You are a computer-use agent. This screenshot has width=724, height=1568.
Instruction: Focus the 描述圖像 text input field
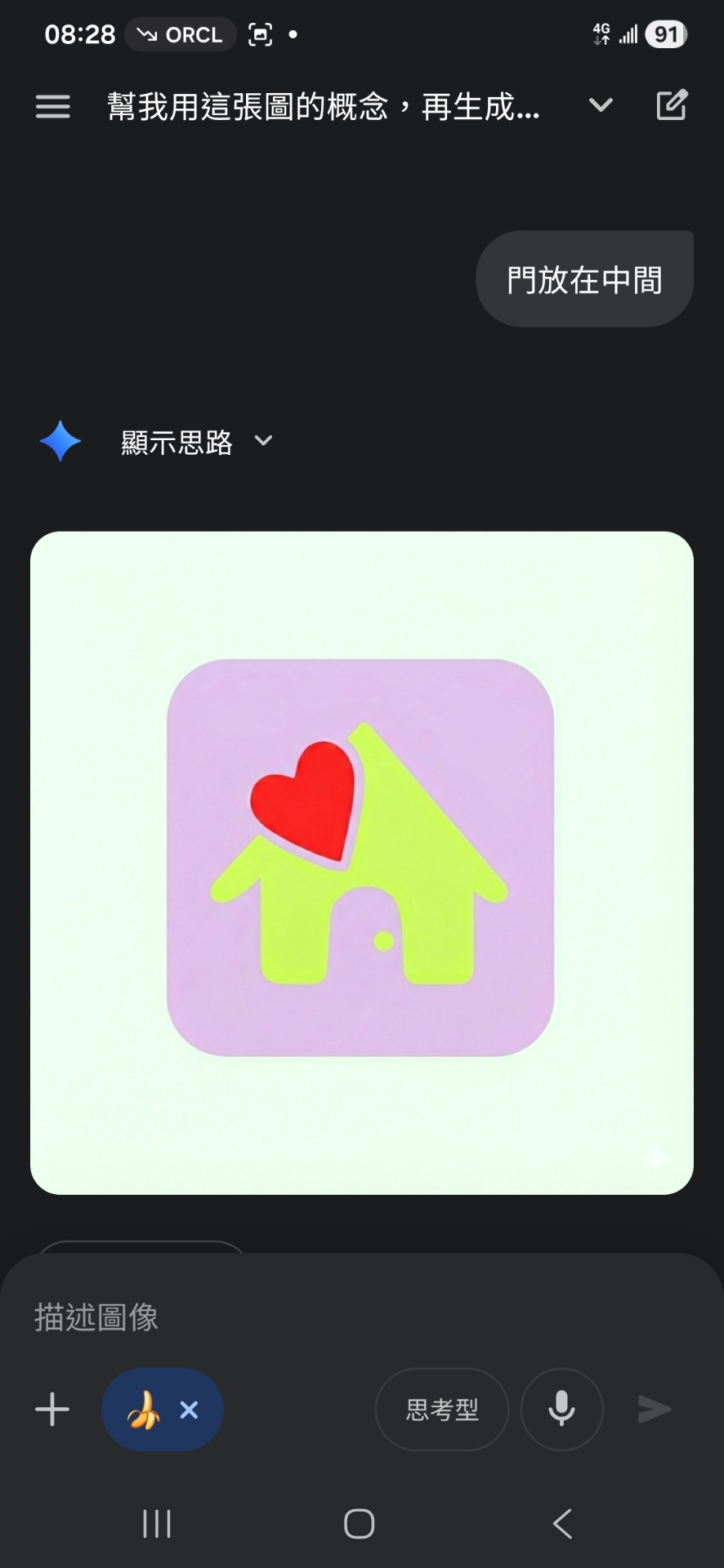pos(327,1316)
